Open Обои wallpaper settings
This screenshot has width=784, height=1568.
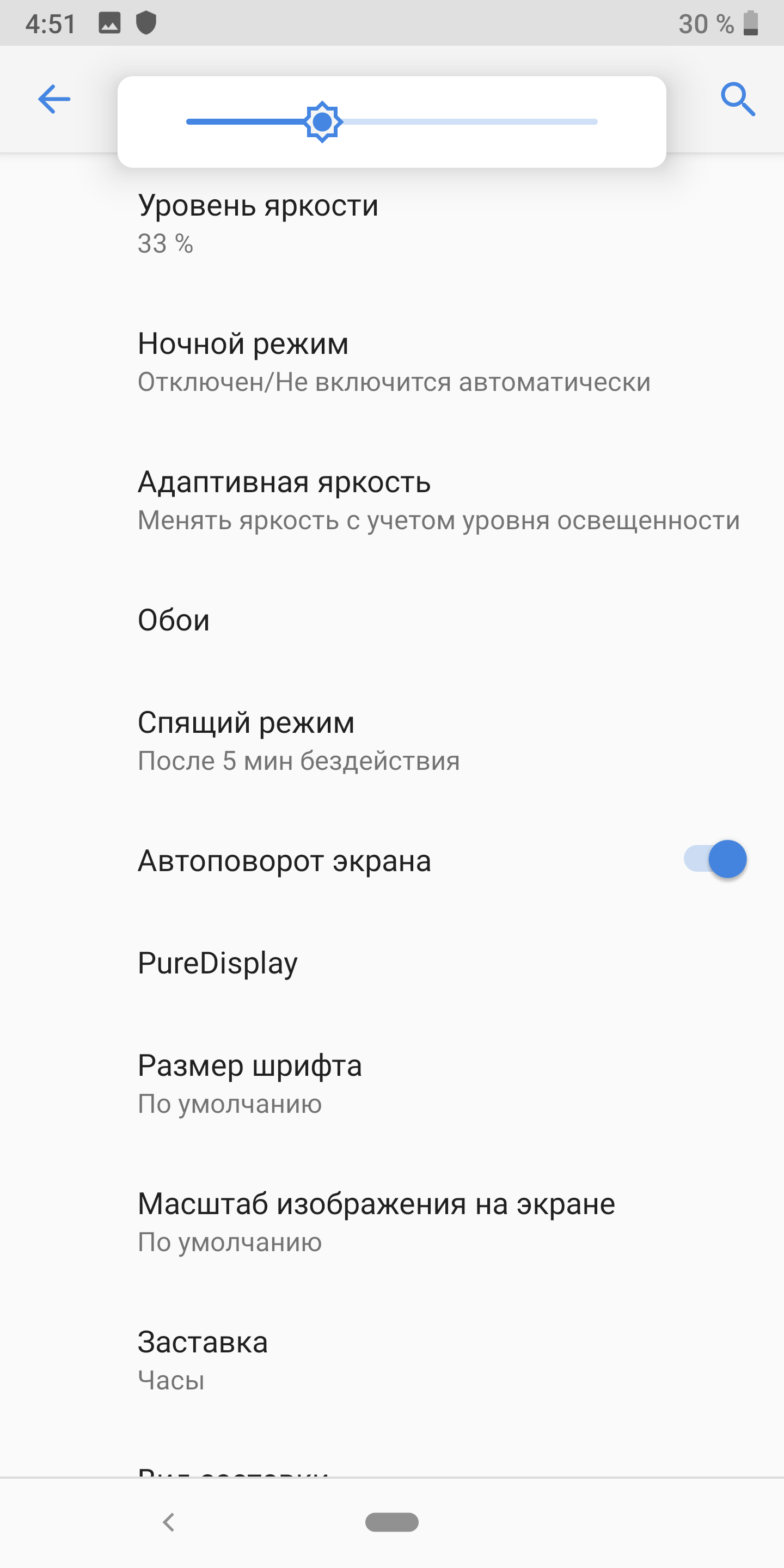tap(174, 620)
